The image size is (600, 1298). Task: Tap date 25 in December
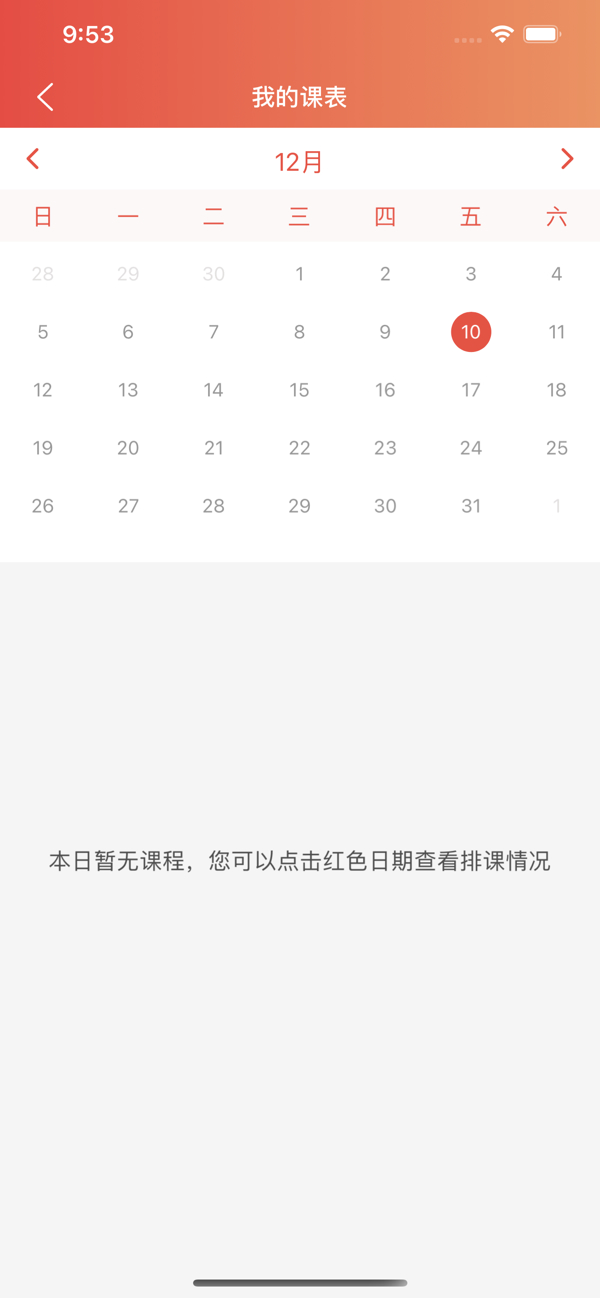557,448
